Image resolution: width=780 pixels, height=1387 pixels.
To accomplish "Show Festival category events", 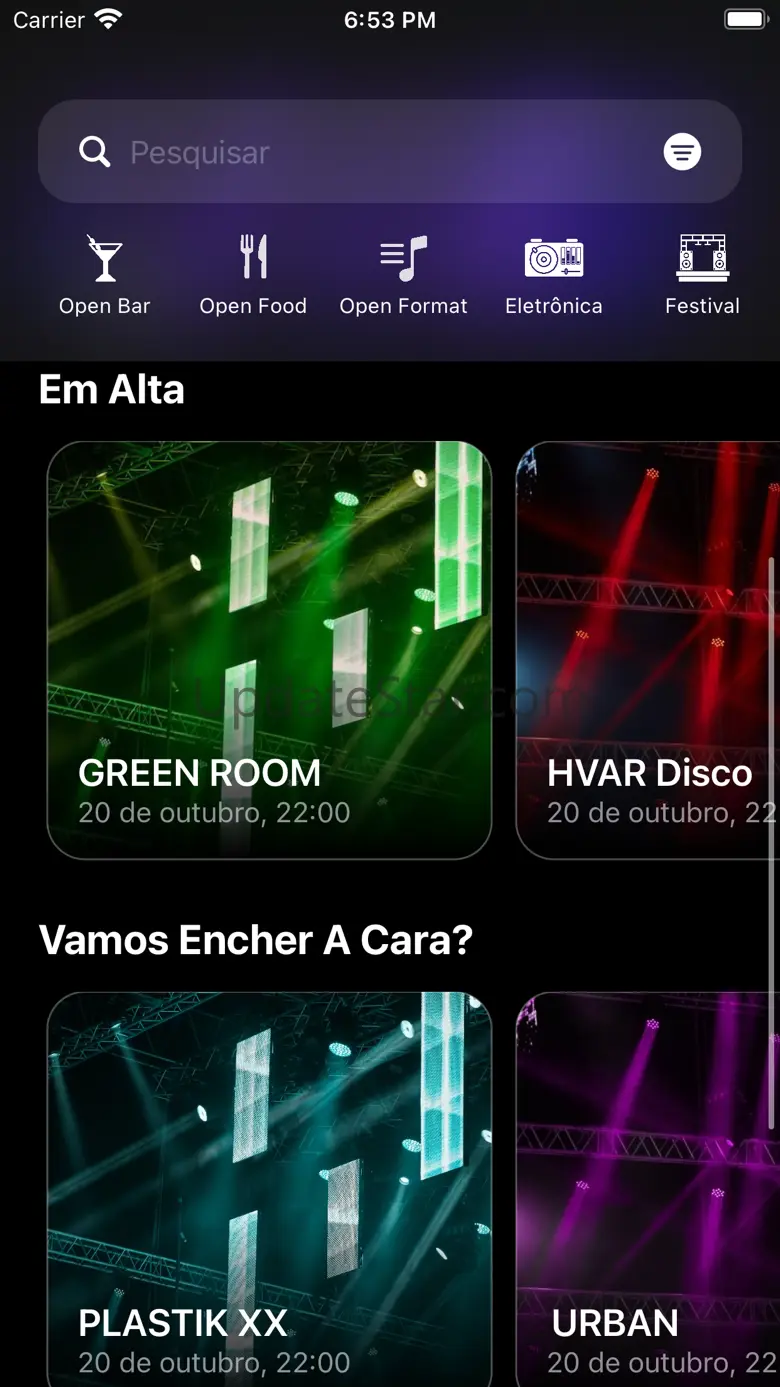I will pyautogui.click(x=702, y=276).
